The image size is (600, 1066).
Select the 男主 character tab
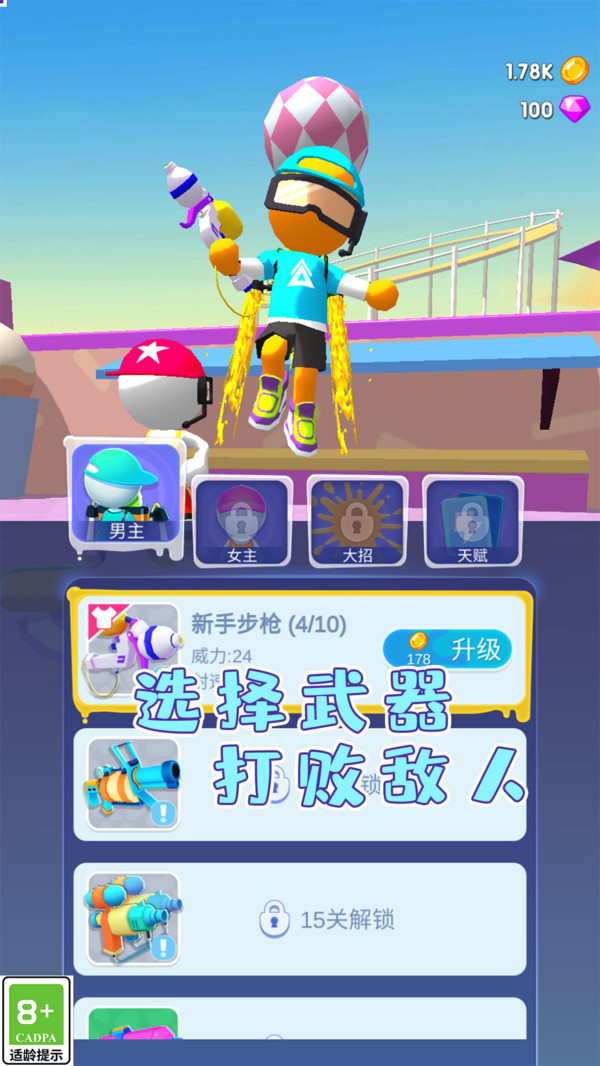coord(127,497)
